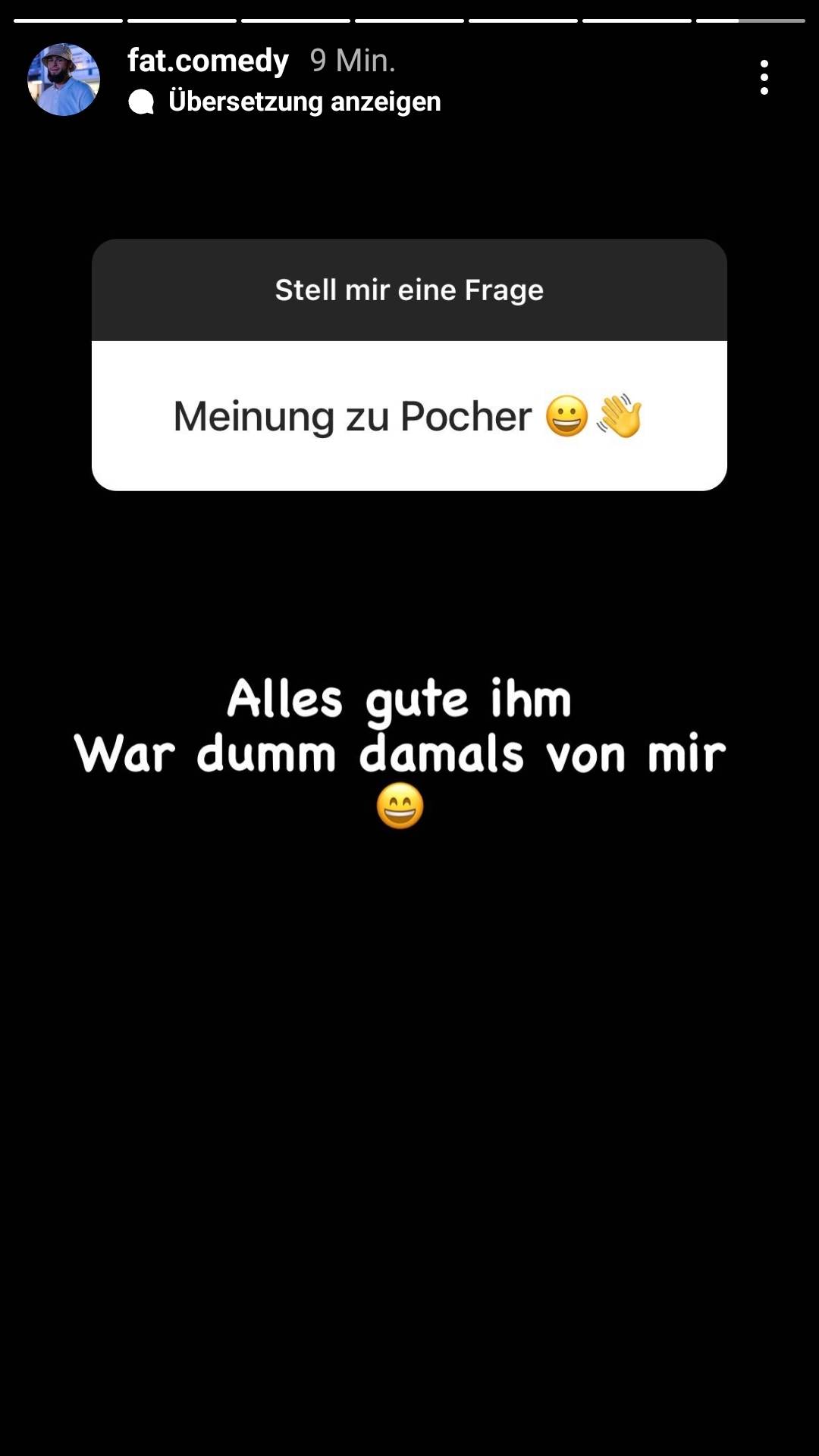
Task: Open the three-dot story options menu
Action: (x=764, y=77)
